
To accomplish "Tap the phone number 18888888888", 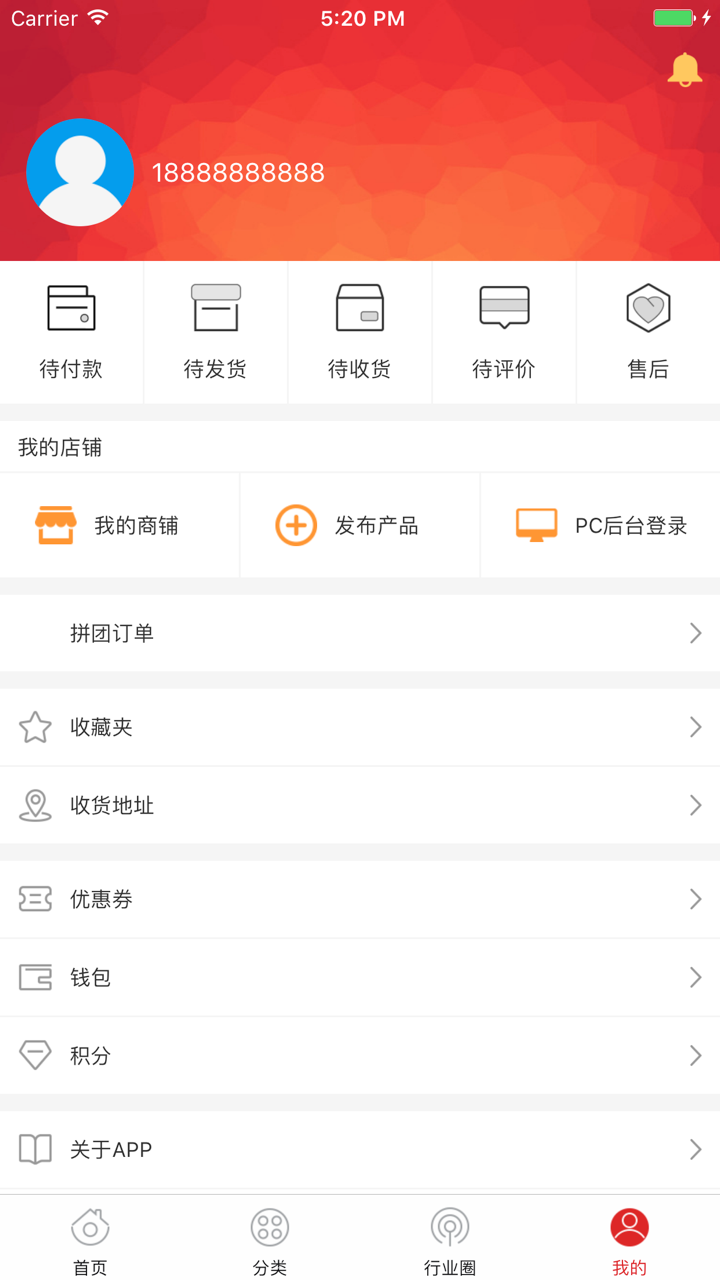I will [x=240, y=172].
